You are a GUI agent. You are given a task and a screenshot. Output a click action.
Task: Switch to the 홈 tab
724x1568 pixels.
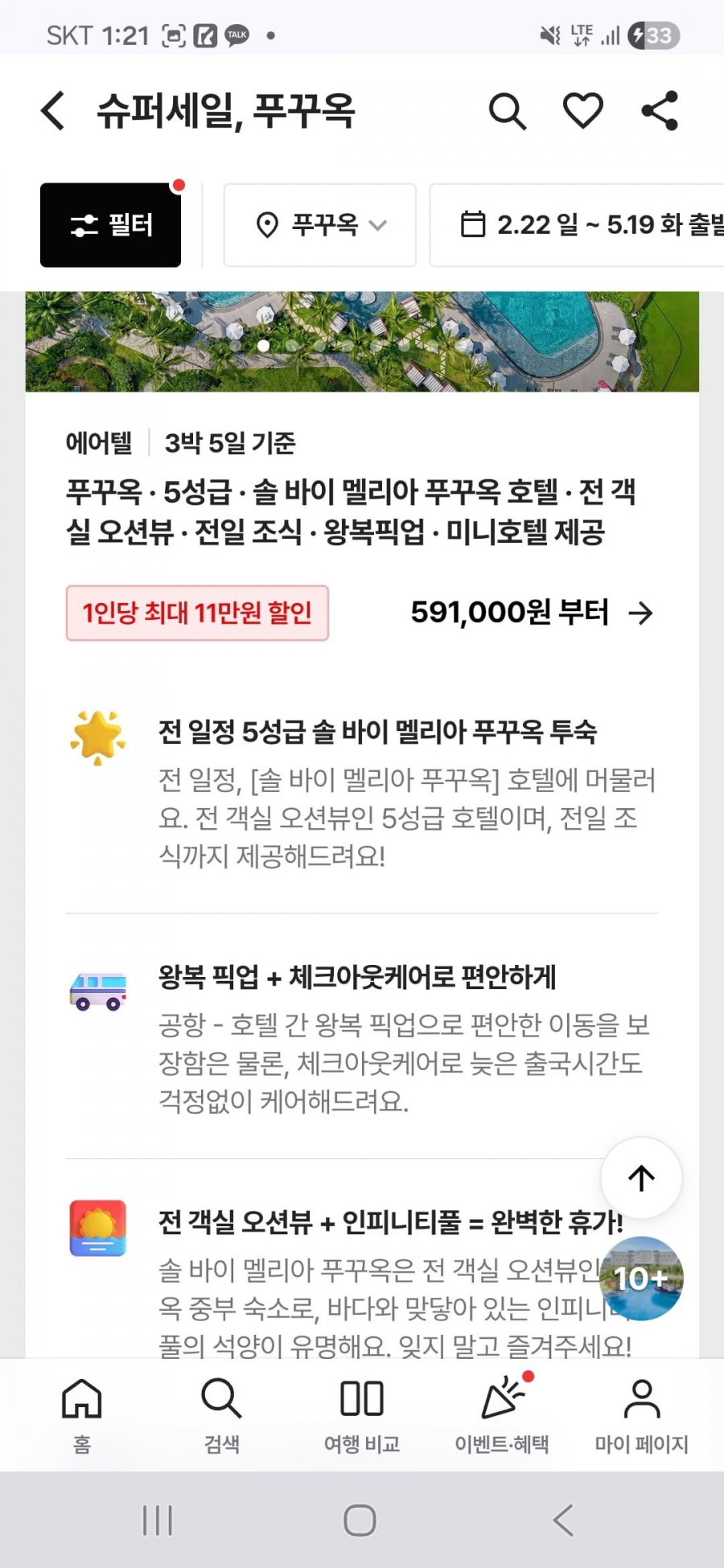82,1415
